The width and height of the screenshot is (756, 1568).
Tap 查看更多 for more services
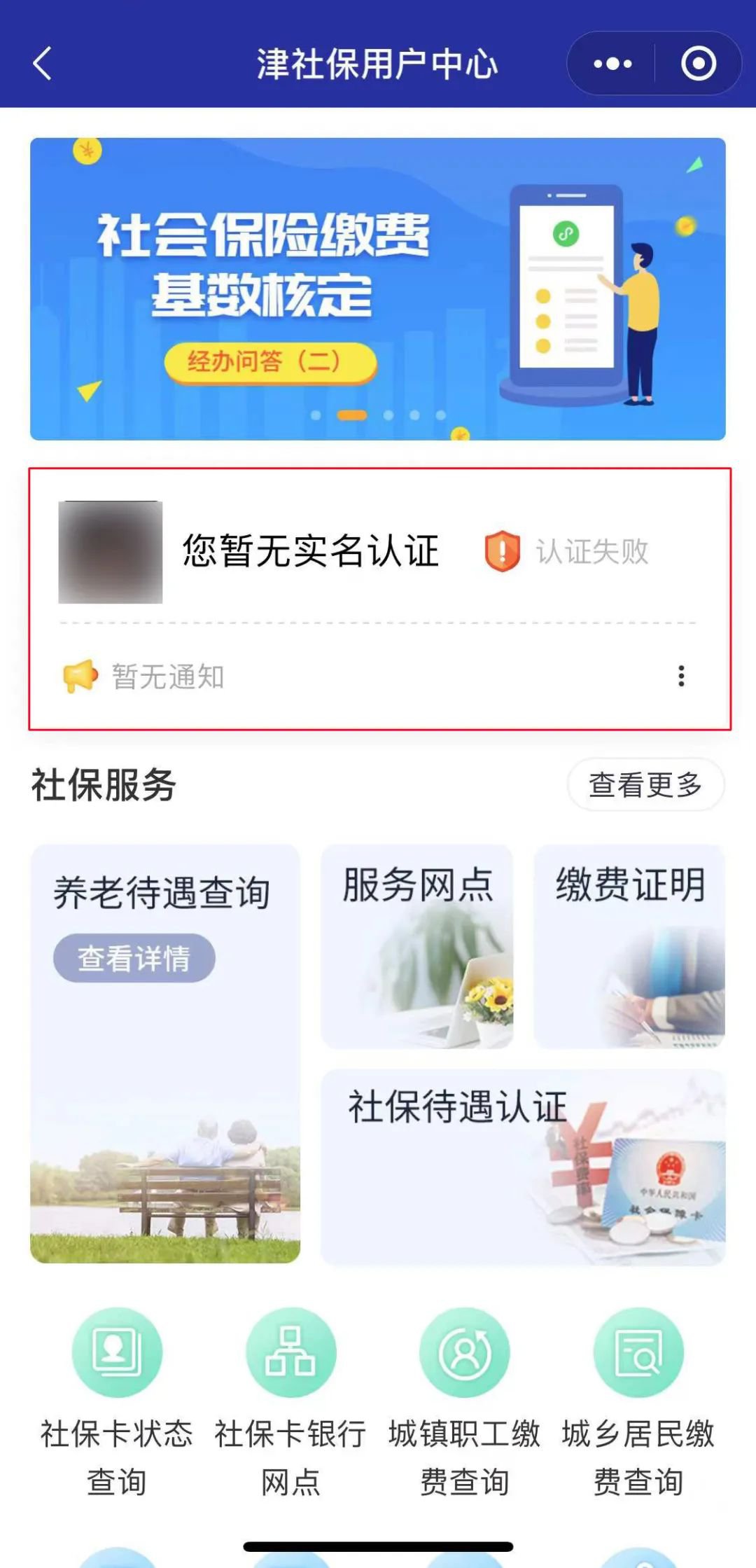(645, 785)
